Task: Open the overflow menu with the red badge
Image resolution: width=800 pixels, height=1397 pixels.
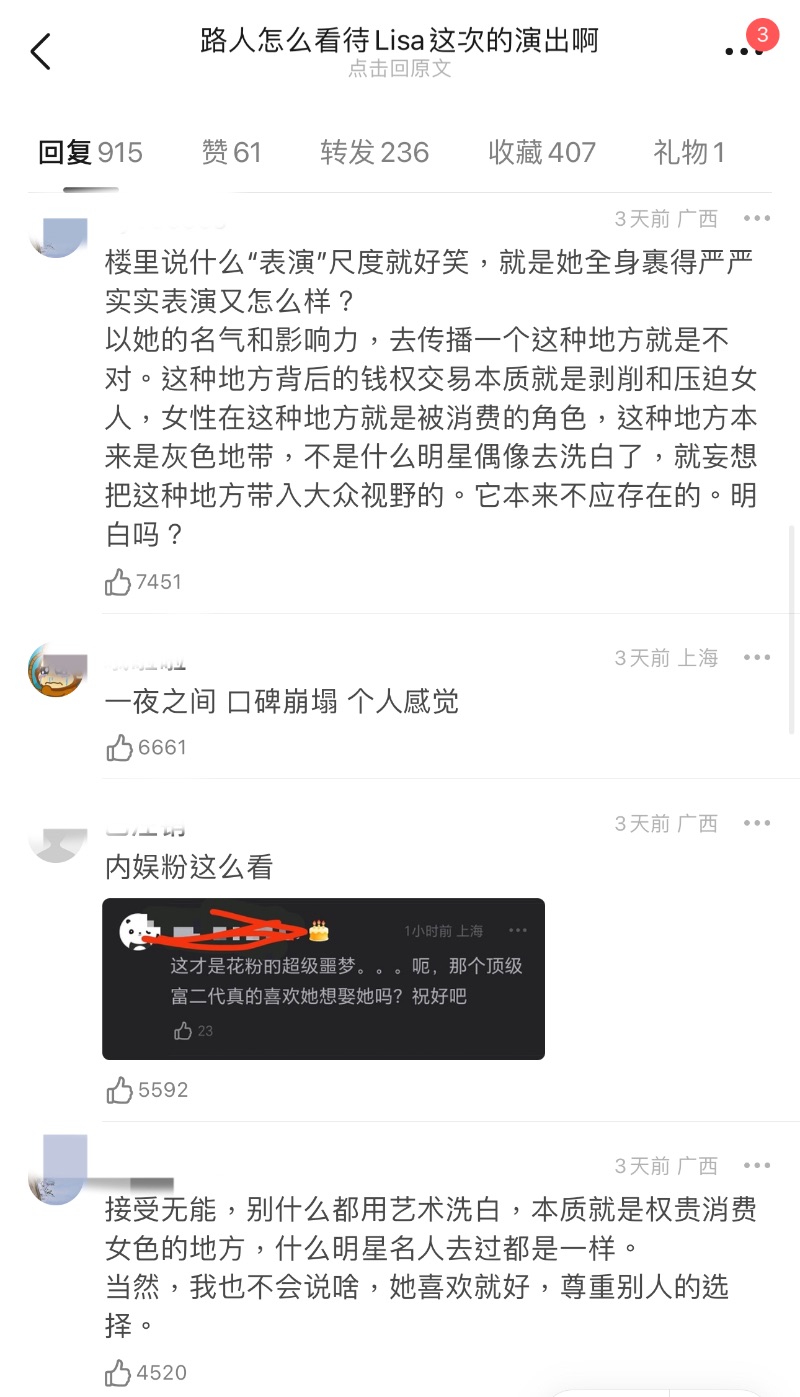Action: [745, 49]
